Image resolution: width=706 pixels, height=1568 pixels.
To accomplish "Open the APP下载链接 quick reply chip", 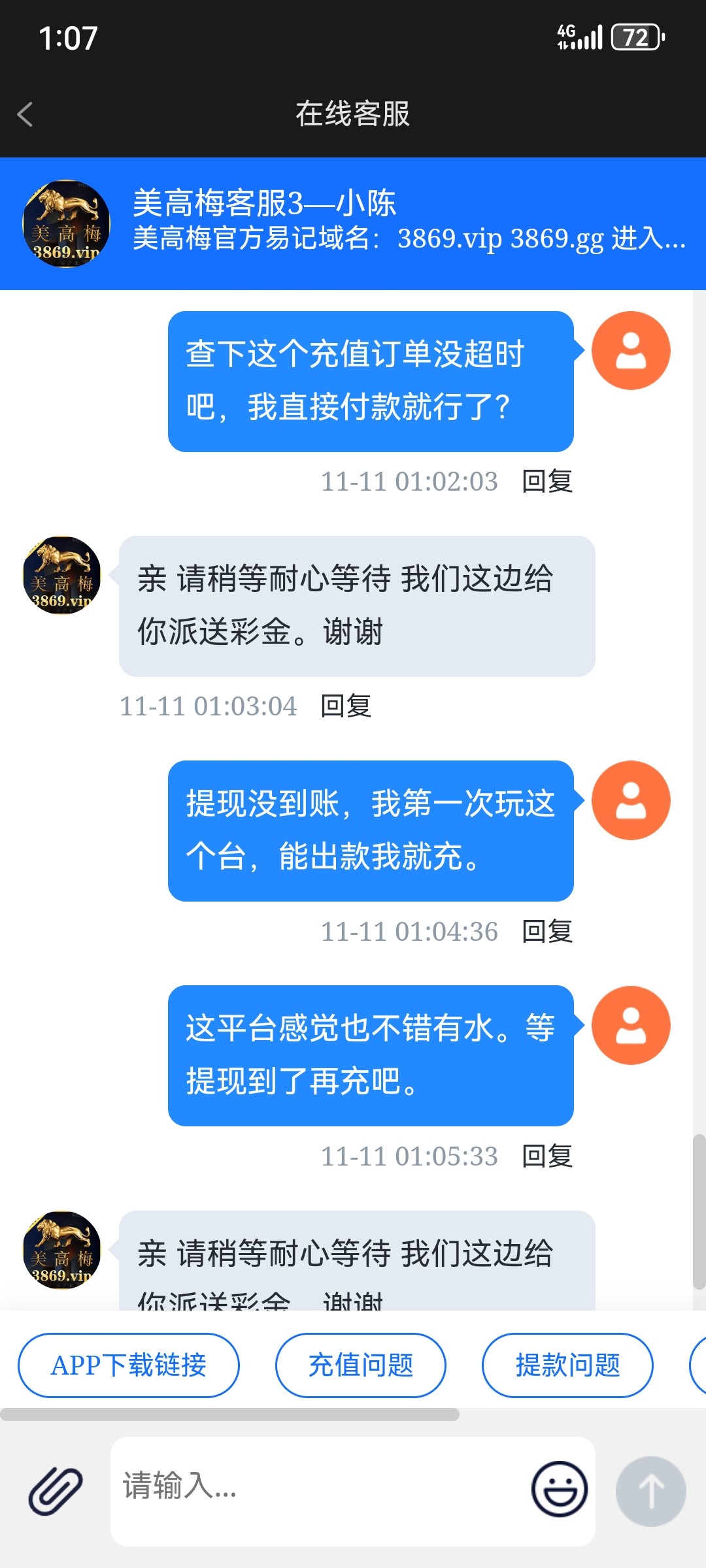I will pos(128,1365).
